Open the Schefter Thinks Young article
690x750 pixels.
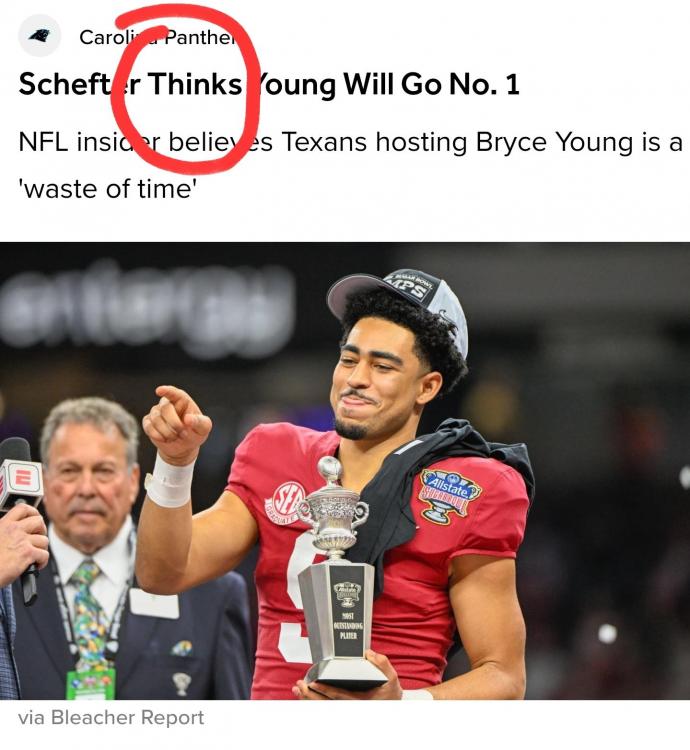tap(269, 85)
